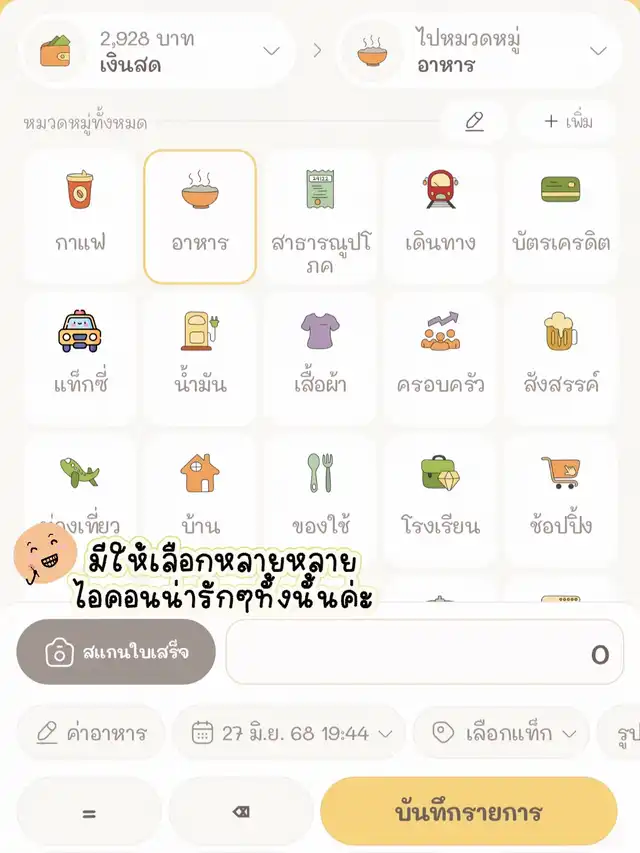Tap the amount input field

pyautogui.click(x=425, y=653)
